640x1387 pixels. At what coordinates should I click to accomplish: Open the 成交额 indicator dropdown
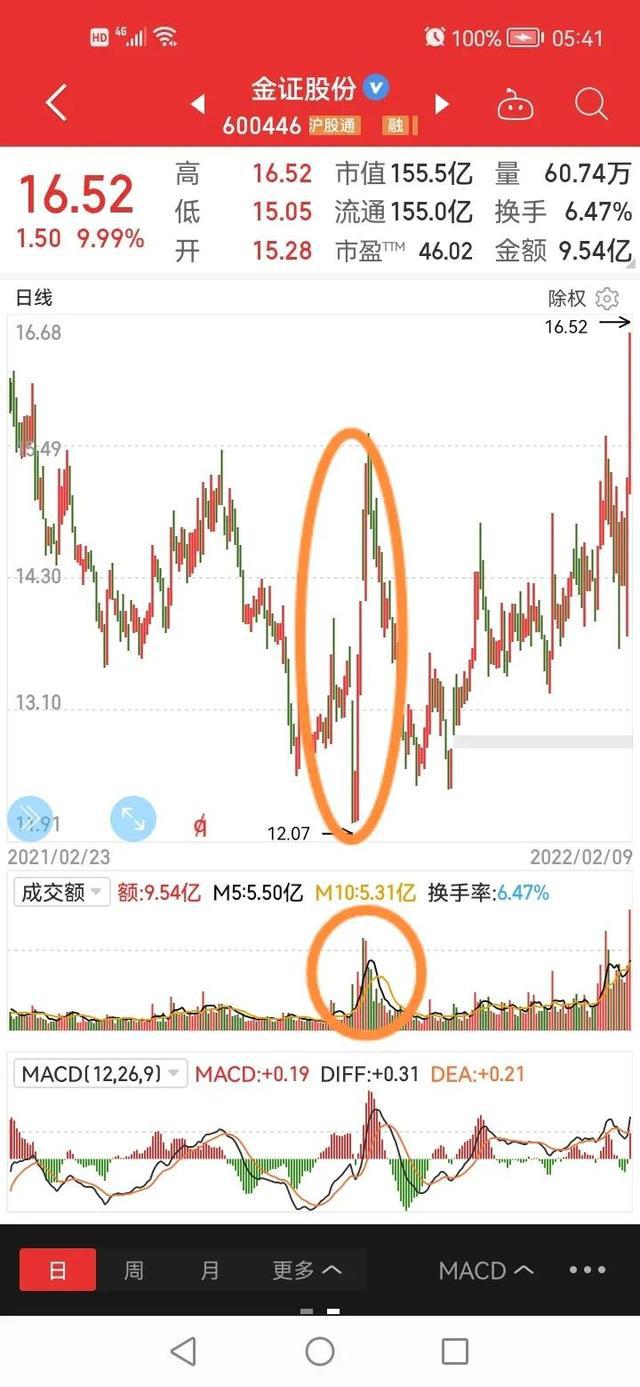click(61, 892)
